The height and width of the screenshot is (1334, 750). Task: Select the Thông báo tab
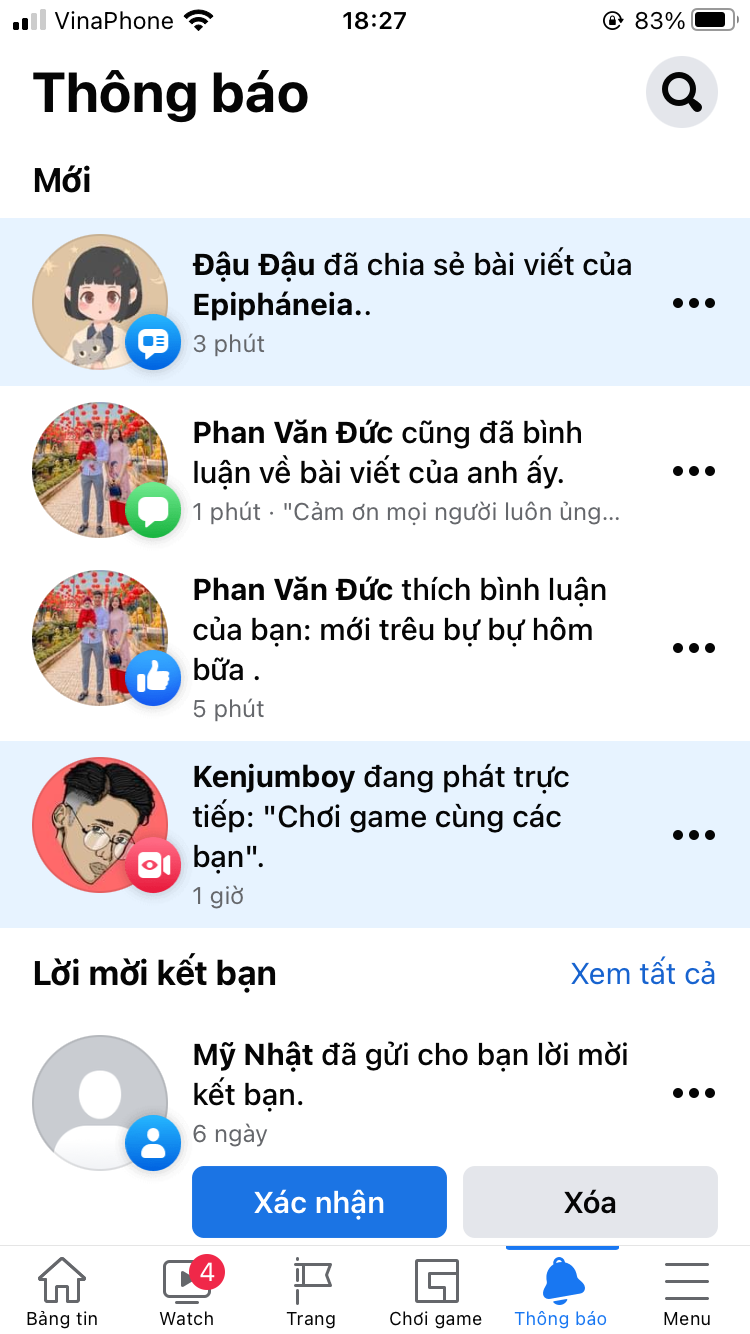pyautogui.click(x=561, y=1292)
